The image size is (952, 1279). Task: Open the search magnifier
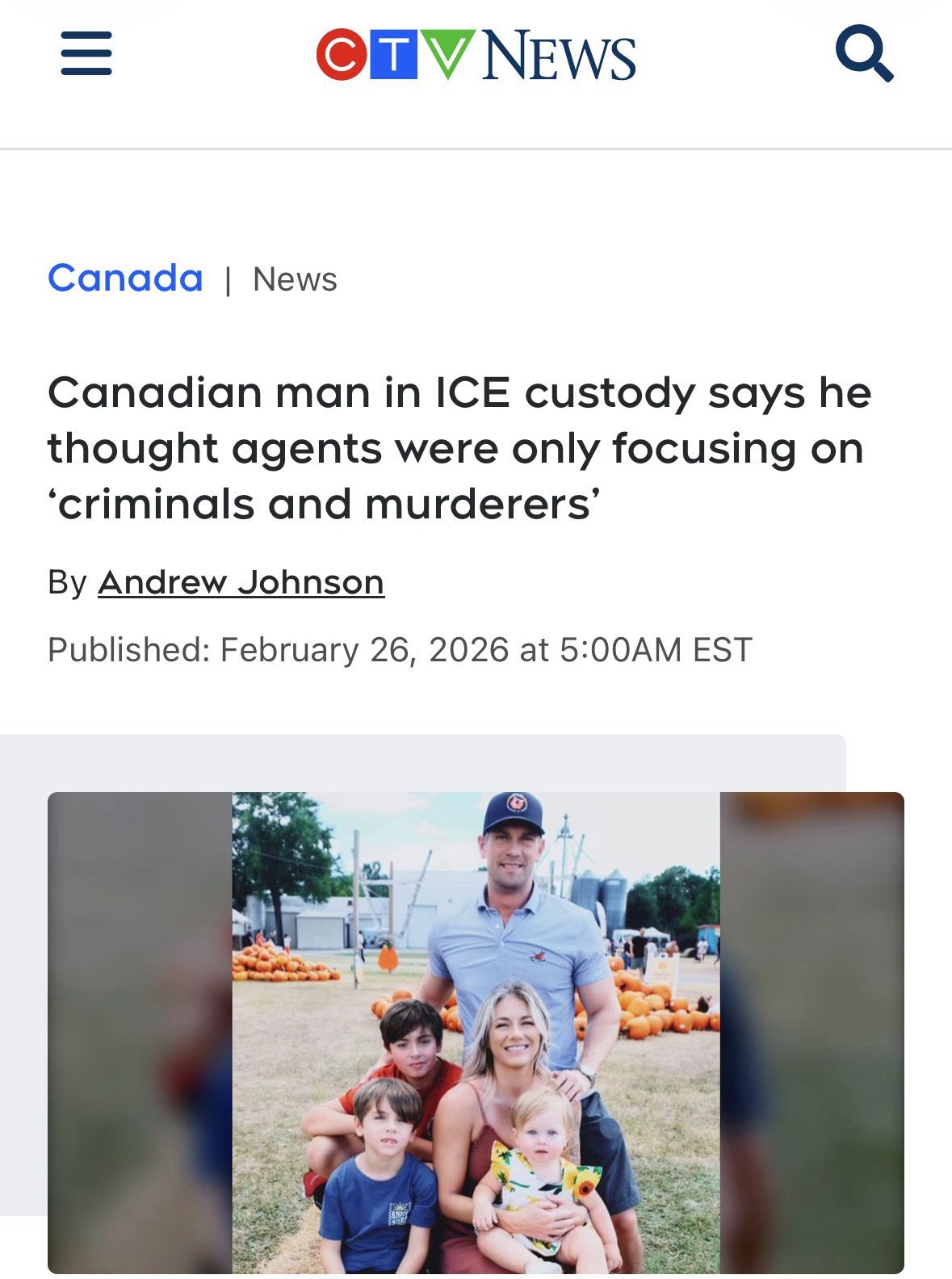863,53
